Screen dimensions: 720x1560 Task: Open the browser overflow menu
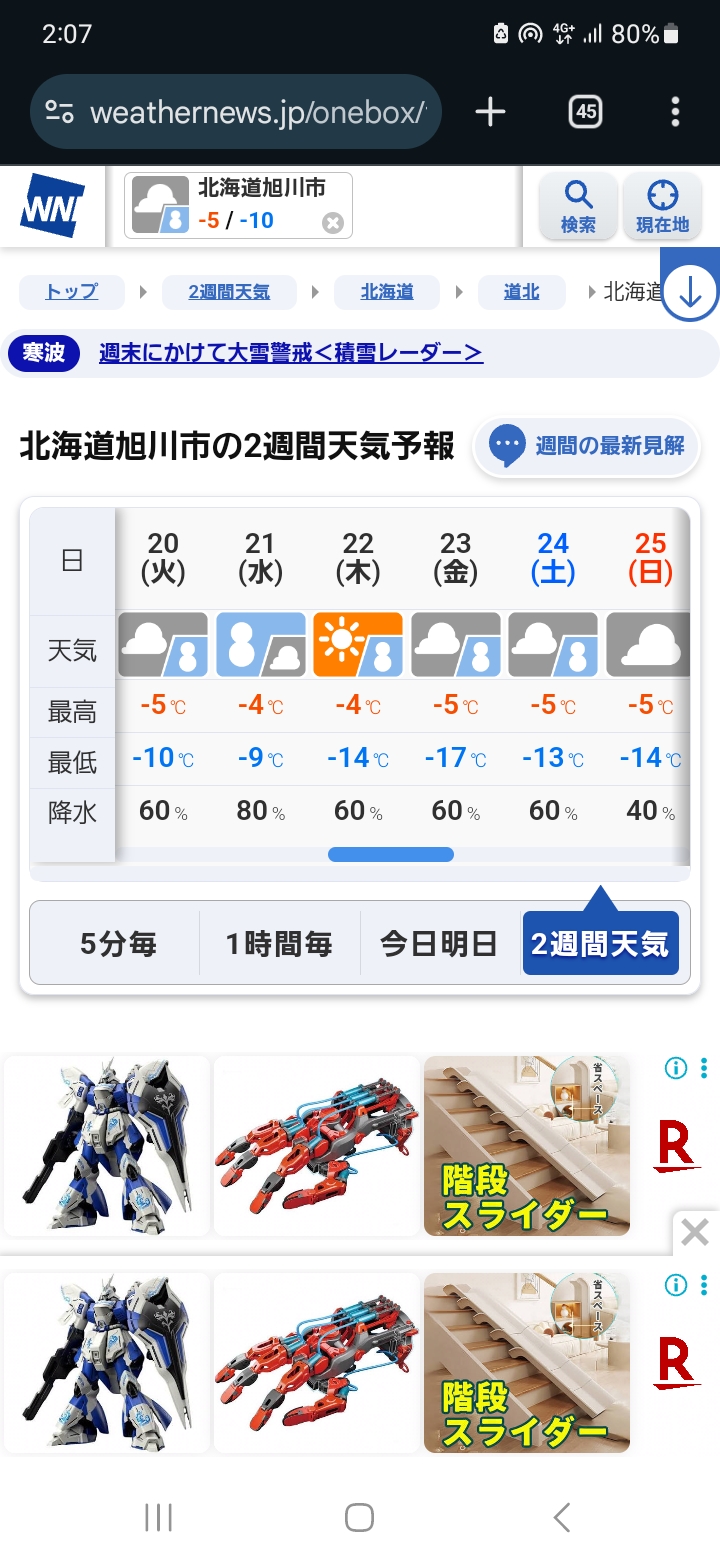click(676, 112)
